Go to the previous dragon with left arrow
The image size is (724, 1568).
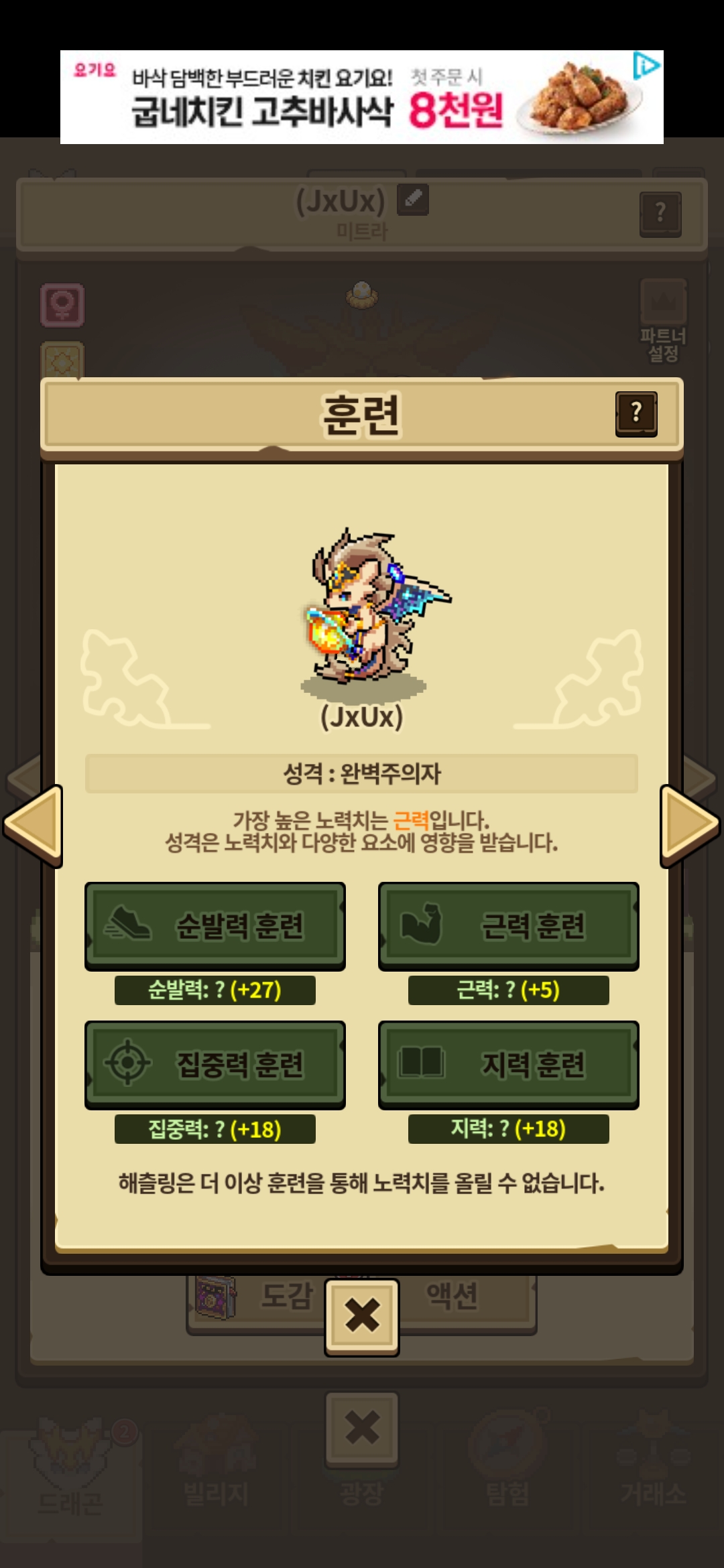[34, 825]
